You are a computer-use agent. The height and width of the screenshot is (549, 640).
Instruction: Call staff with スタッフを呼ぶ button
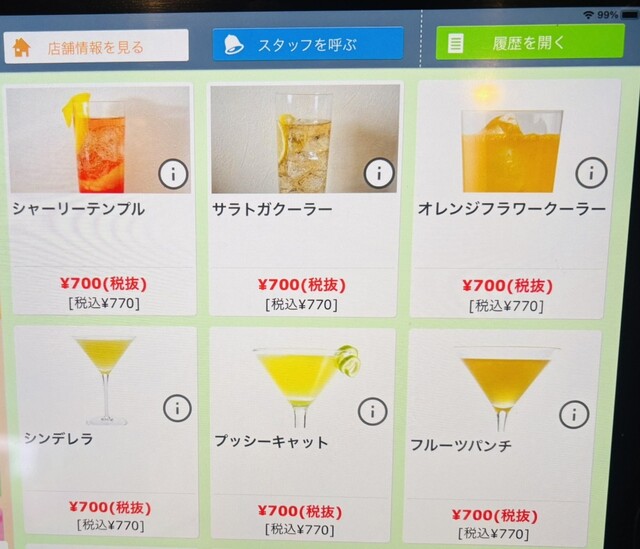307,45
